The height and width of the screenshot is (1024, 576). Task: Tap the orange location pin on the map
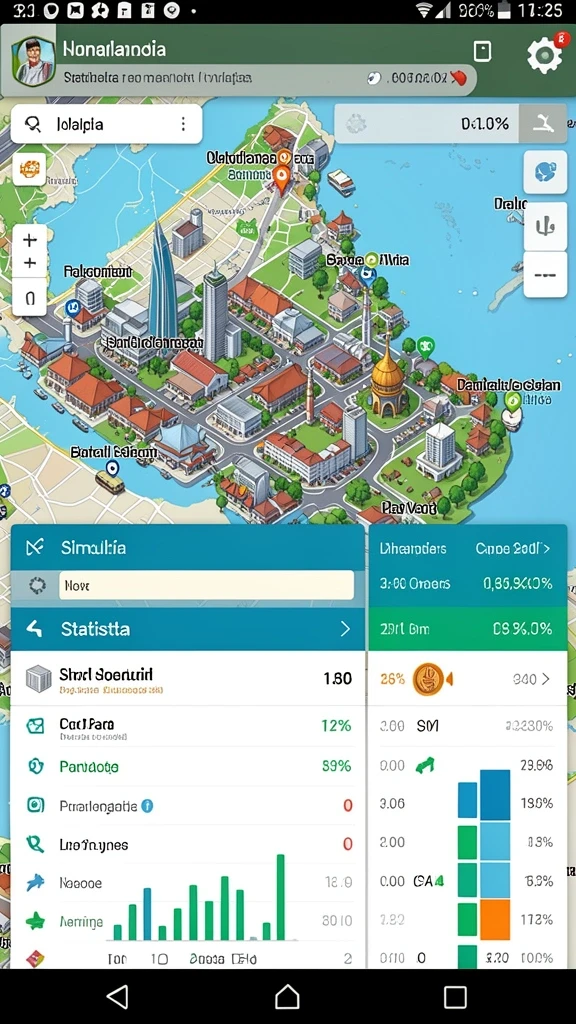(x=280, y=179)
